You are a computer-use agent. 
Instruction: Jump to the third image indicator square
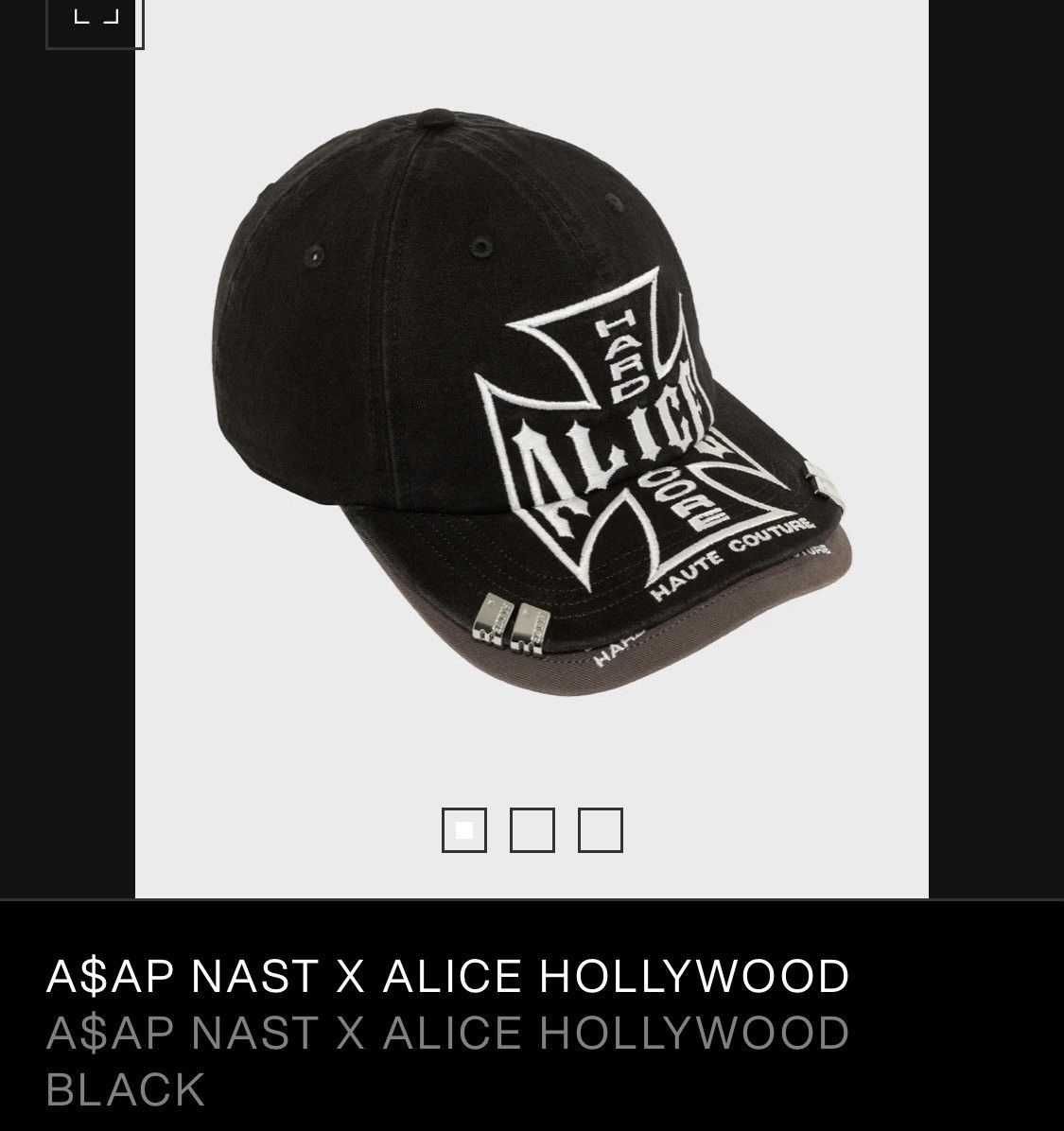(x=601, y=829)
